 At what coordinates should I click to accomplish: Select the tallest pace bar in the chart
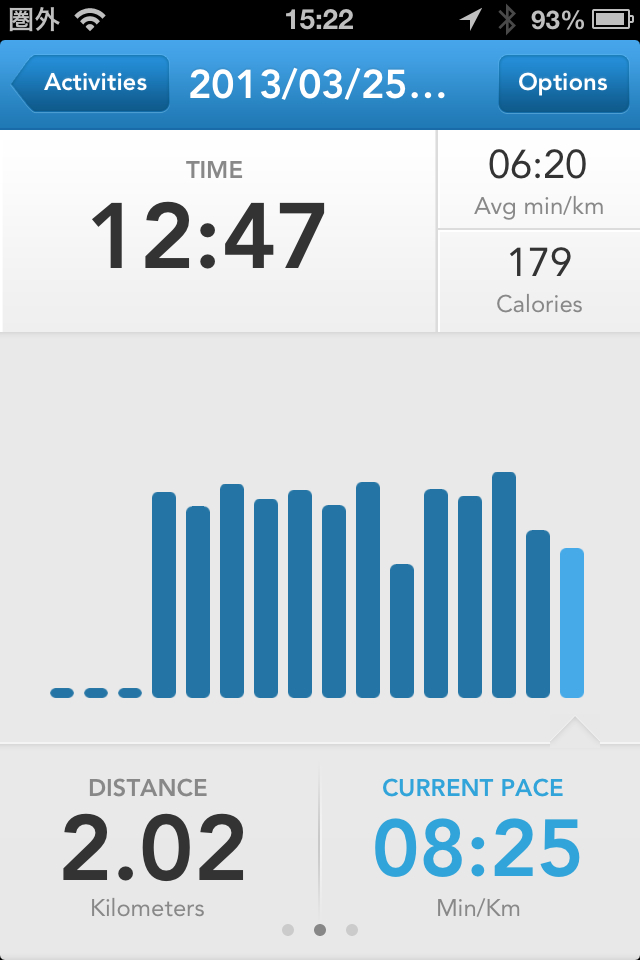pyautogui.click(x=504, y=585)
